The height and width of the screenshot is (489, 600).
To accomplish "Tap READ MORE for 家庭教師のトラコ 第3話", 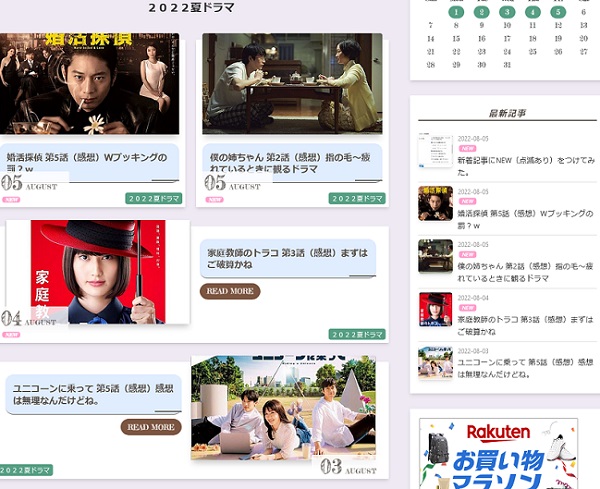I will click(x=230, y=291).
